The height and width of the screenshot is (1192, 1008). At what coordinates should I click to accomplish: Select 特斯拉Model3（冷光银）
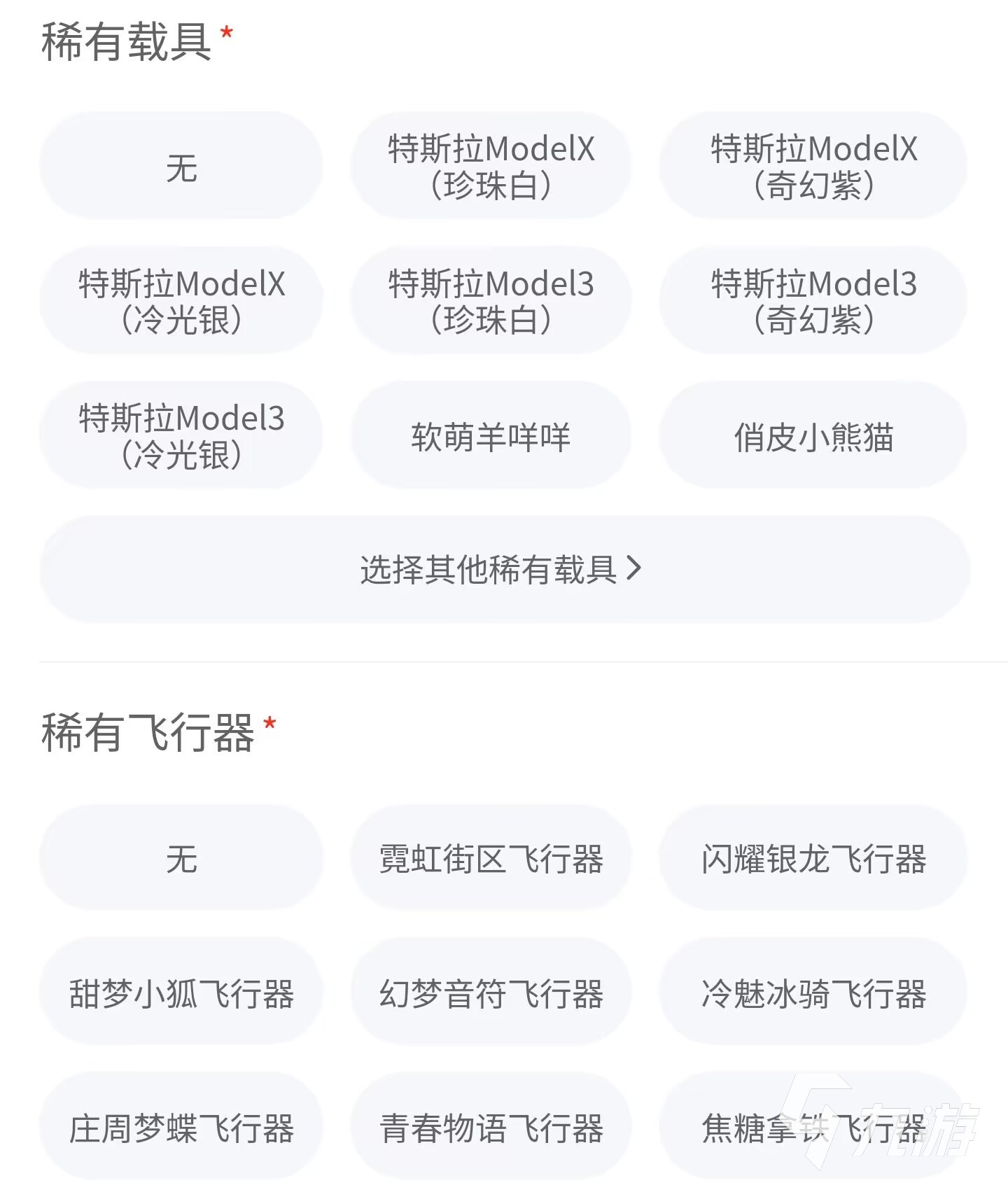(181, 435)
